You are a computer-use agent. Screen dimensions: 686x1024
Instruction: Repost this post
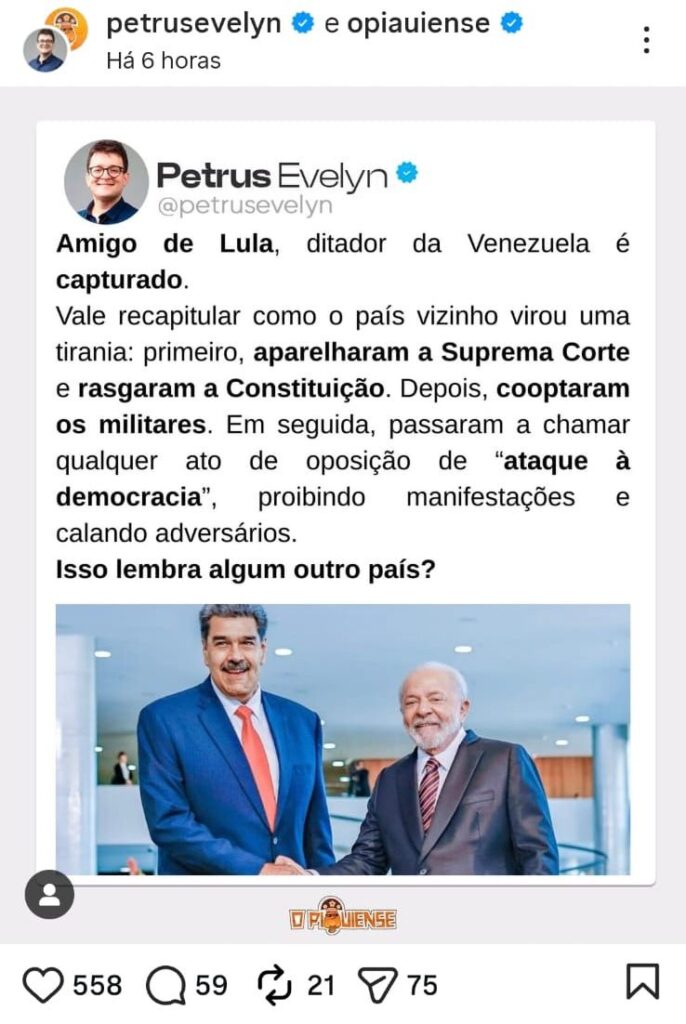coord(274,985)
